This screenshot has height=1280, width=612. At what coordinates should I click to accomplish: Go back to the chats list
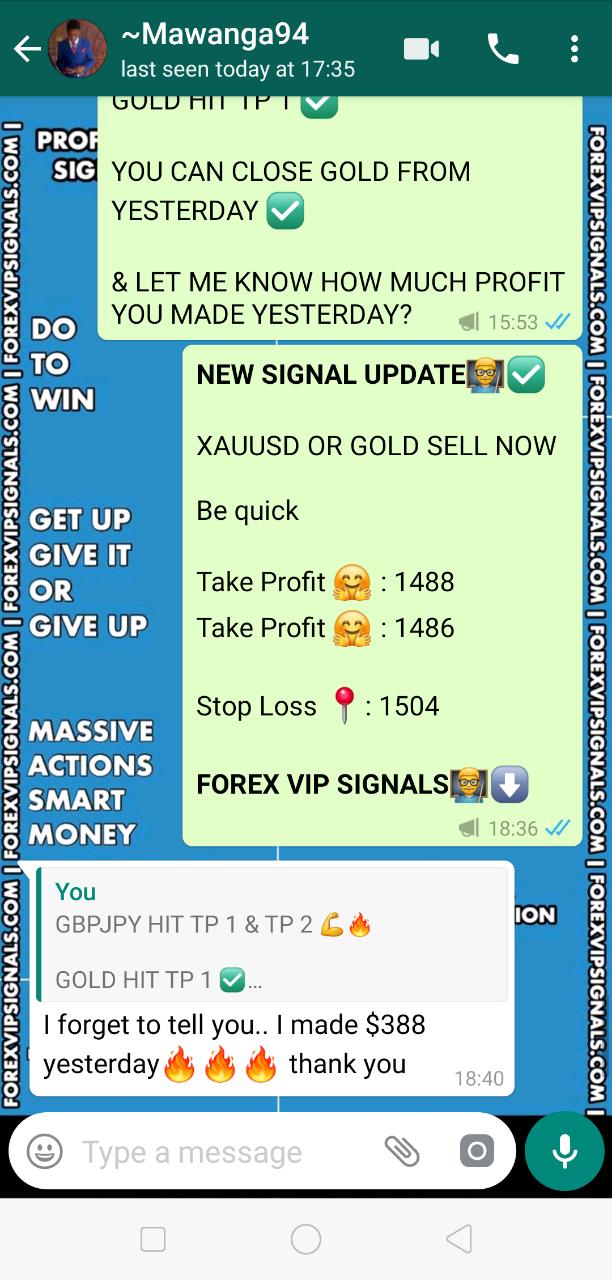26,49
